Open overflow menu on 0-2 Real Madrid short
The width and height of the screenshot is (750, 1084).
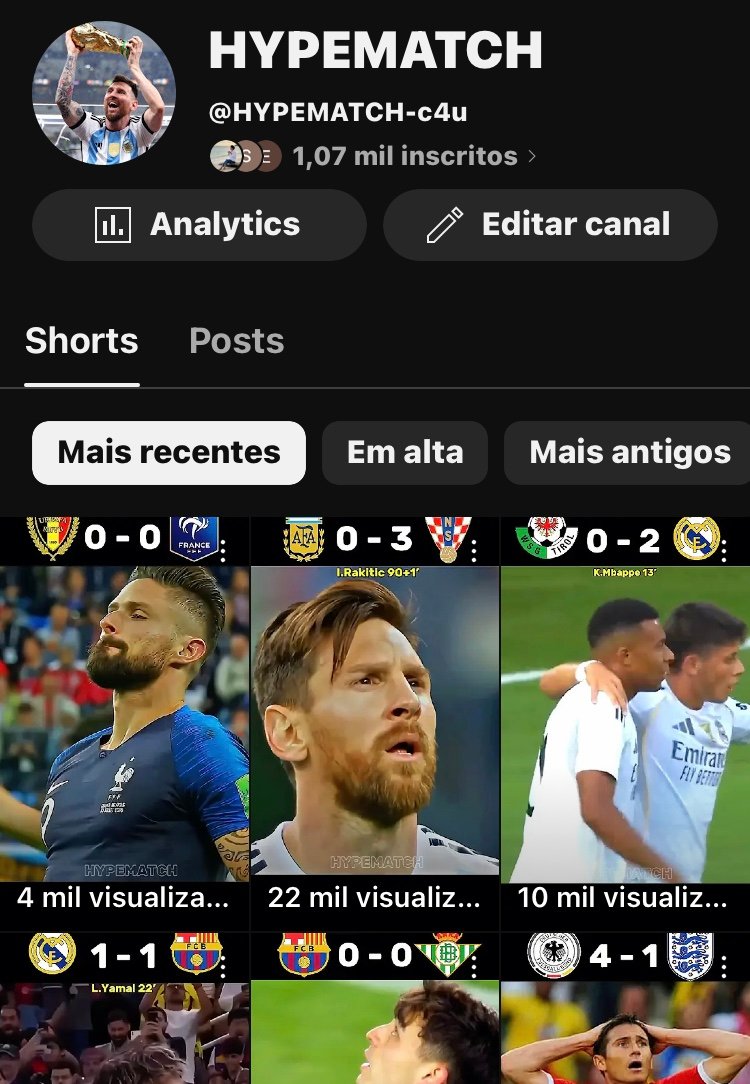coord(724,550)
